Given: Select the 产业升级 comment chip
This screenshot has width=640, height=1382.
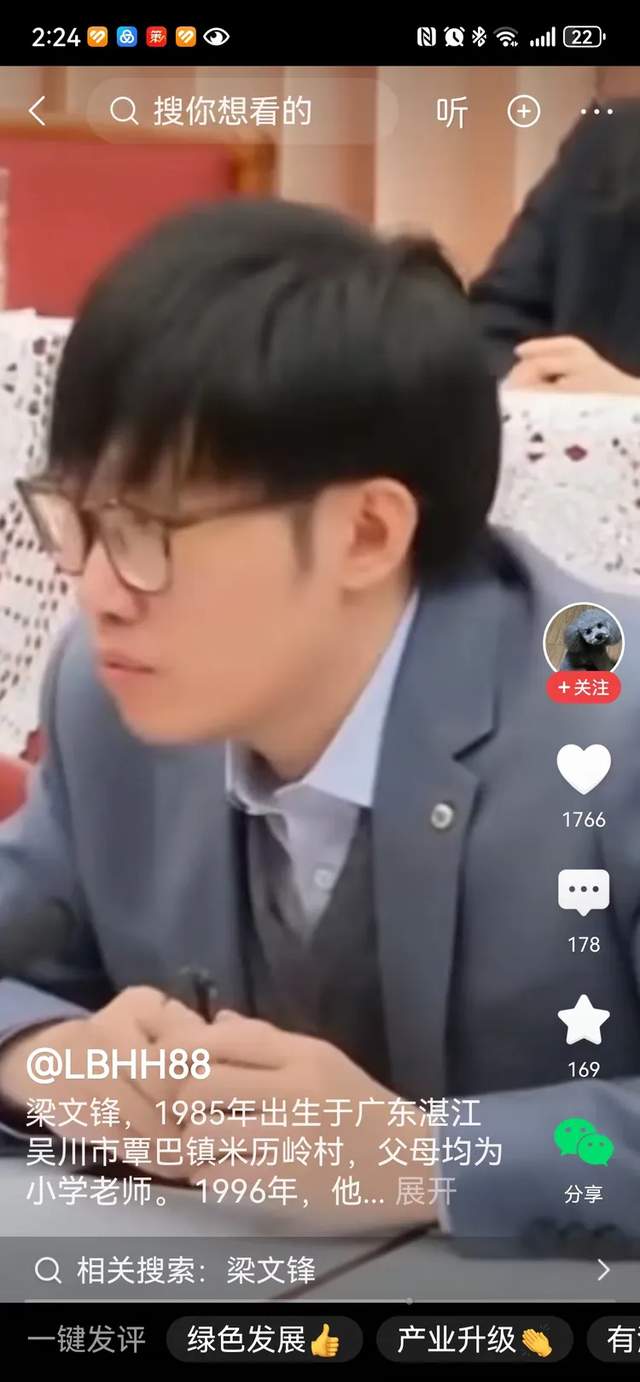Looking at the screenshot, I should 474,1339.
